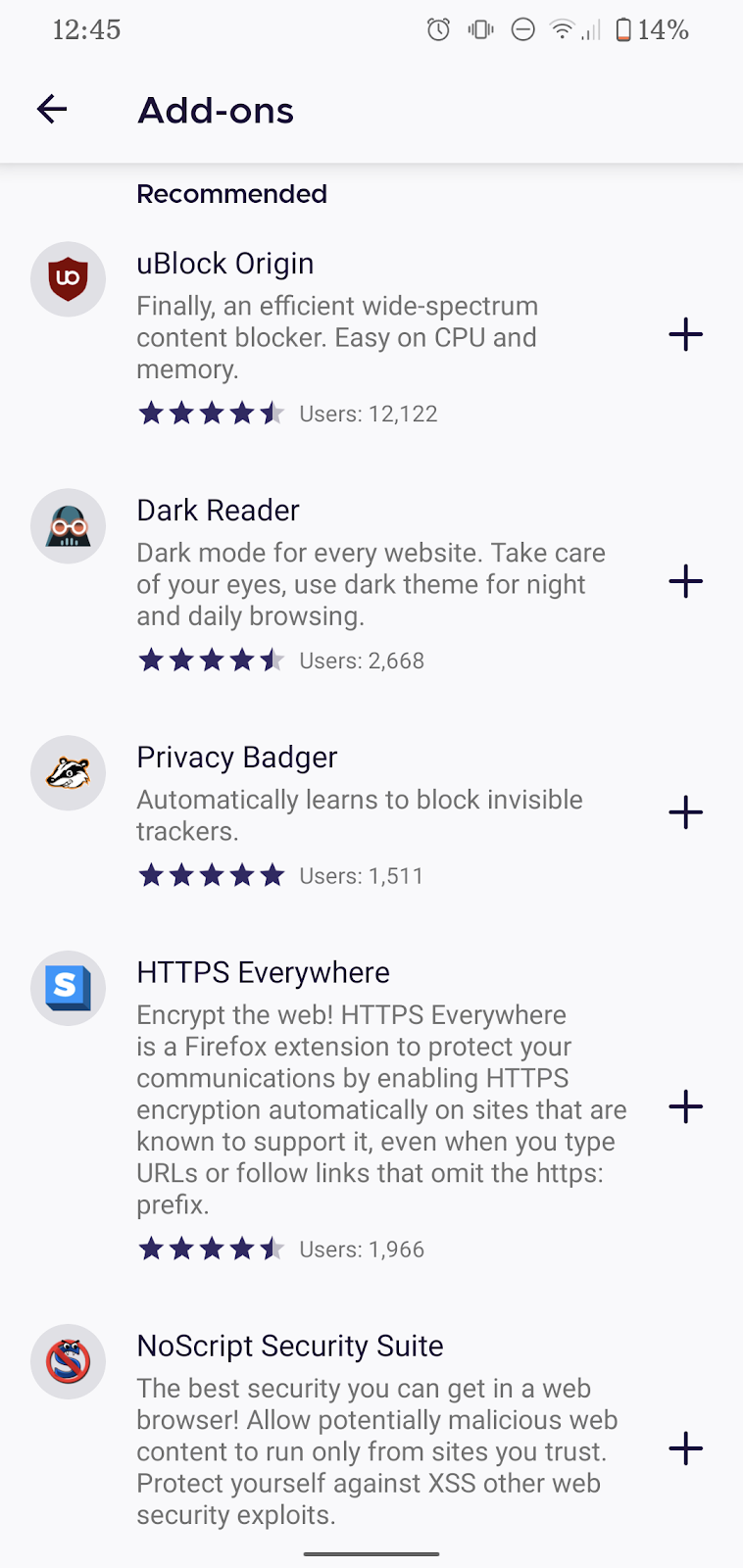
Task: Select the Recommended section header
Action: [x=231, y=193]
